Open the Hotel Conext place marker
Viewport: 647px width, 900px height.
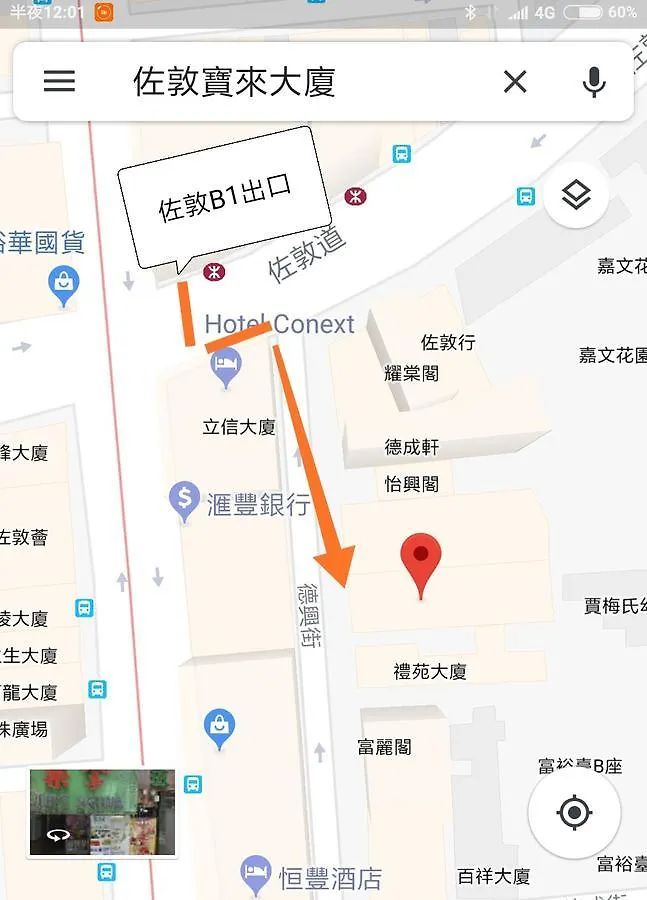coord(227,367)
